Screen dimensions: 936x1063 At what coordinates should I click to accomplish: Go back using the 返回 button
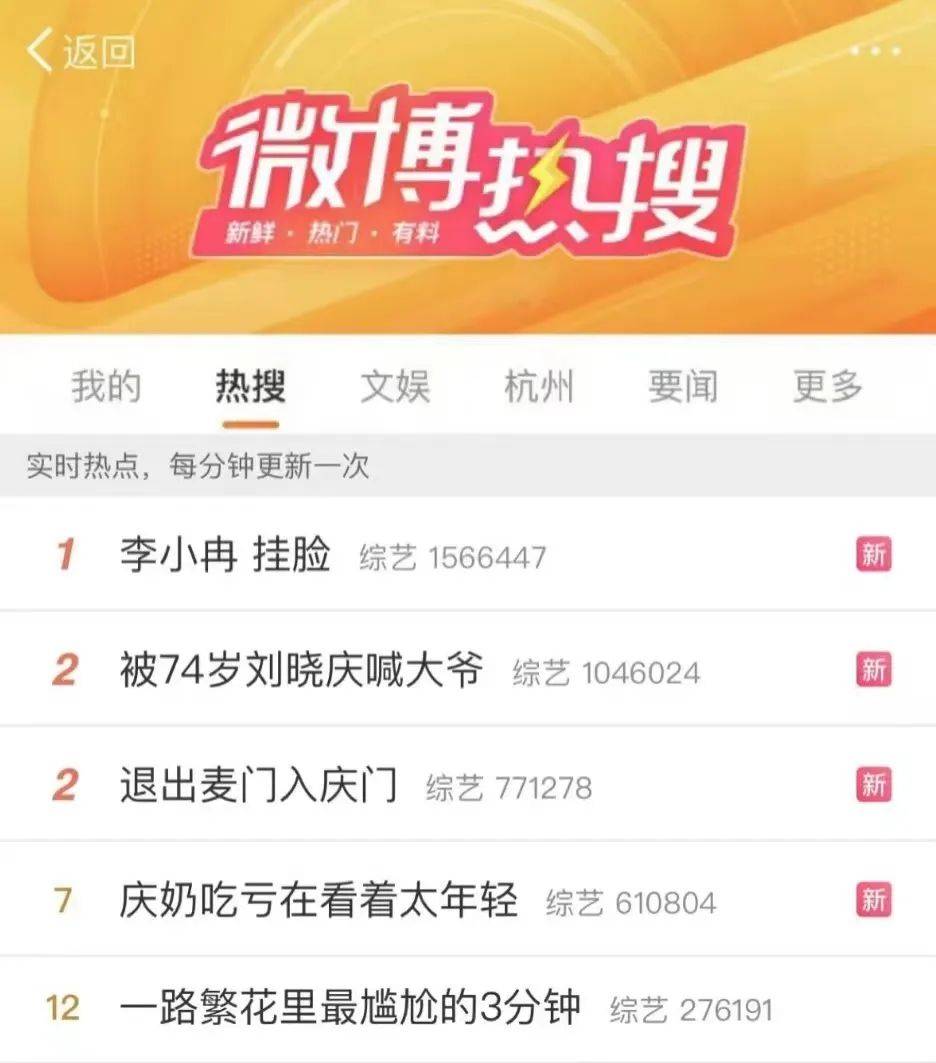80,52
